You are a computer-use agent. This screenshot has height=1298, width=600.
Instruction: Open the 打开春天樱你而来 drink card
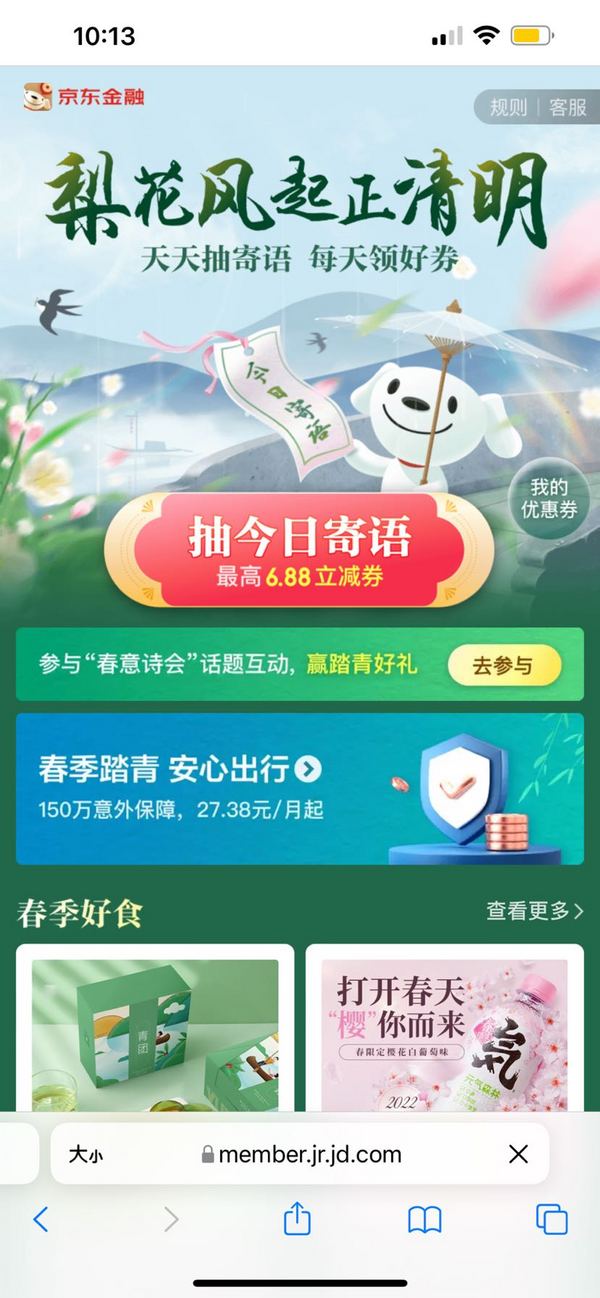point(445,1030)
